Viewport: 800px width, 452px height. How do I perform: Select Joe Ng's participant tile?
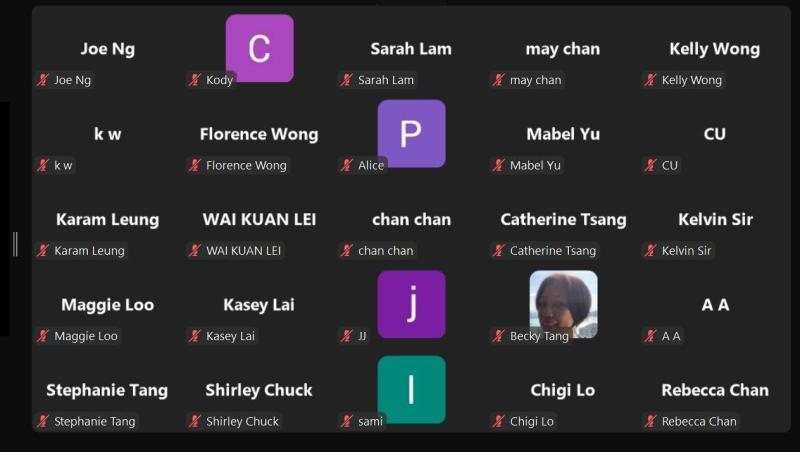tap(108, 49)
